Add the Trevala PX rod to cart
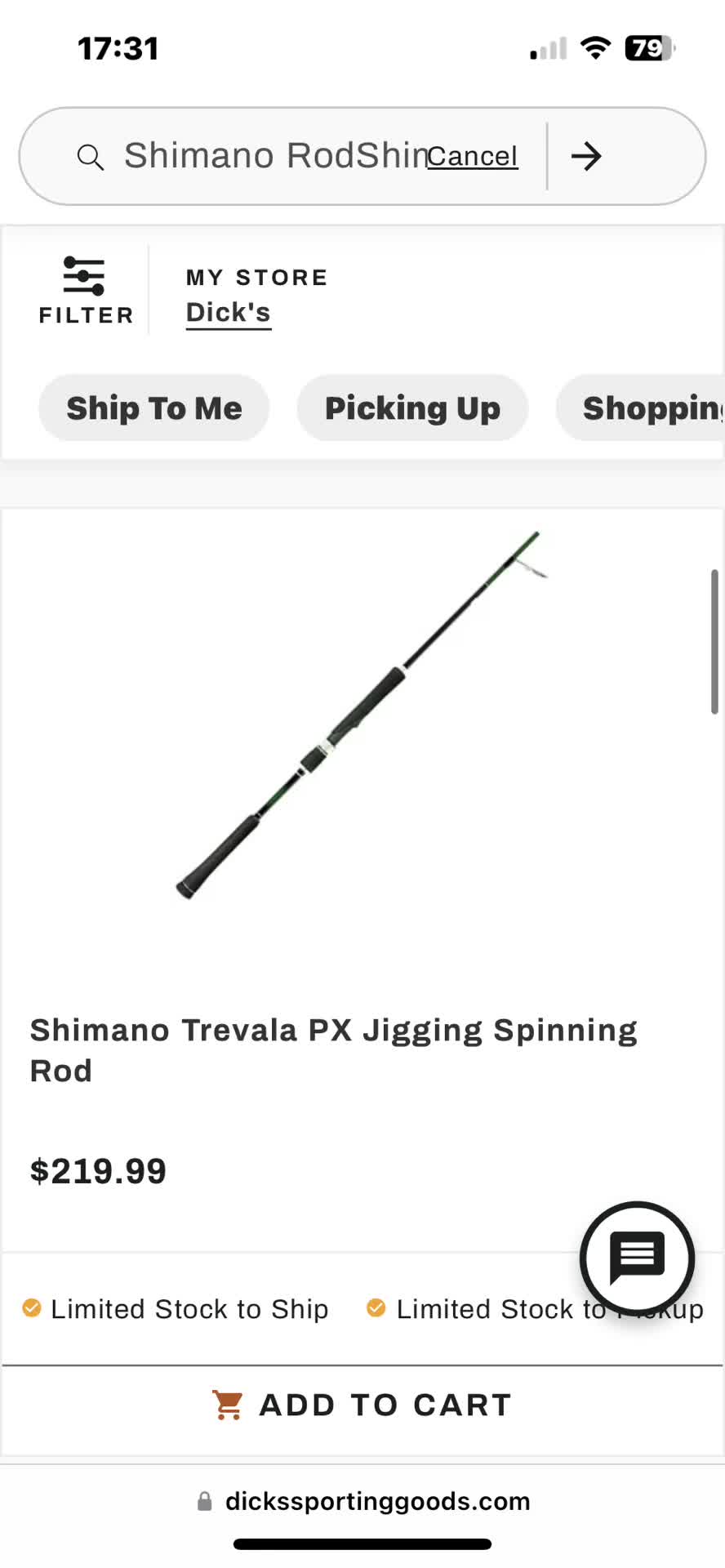The image size is (725, 1568). point(362,1405)
